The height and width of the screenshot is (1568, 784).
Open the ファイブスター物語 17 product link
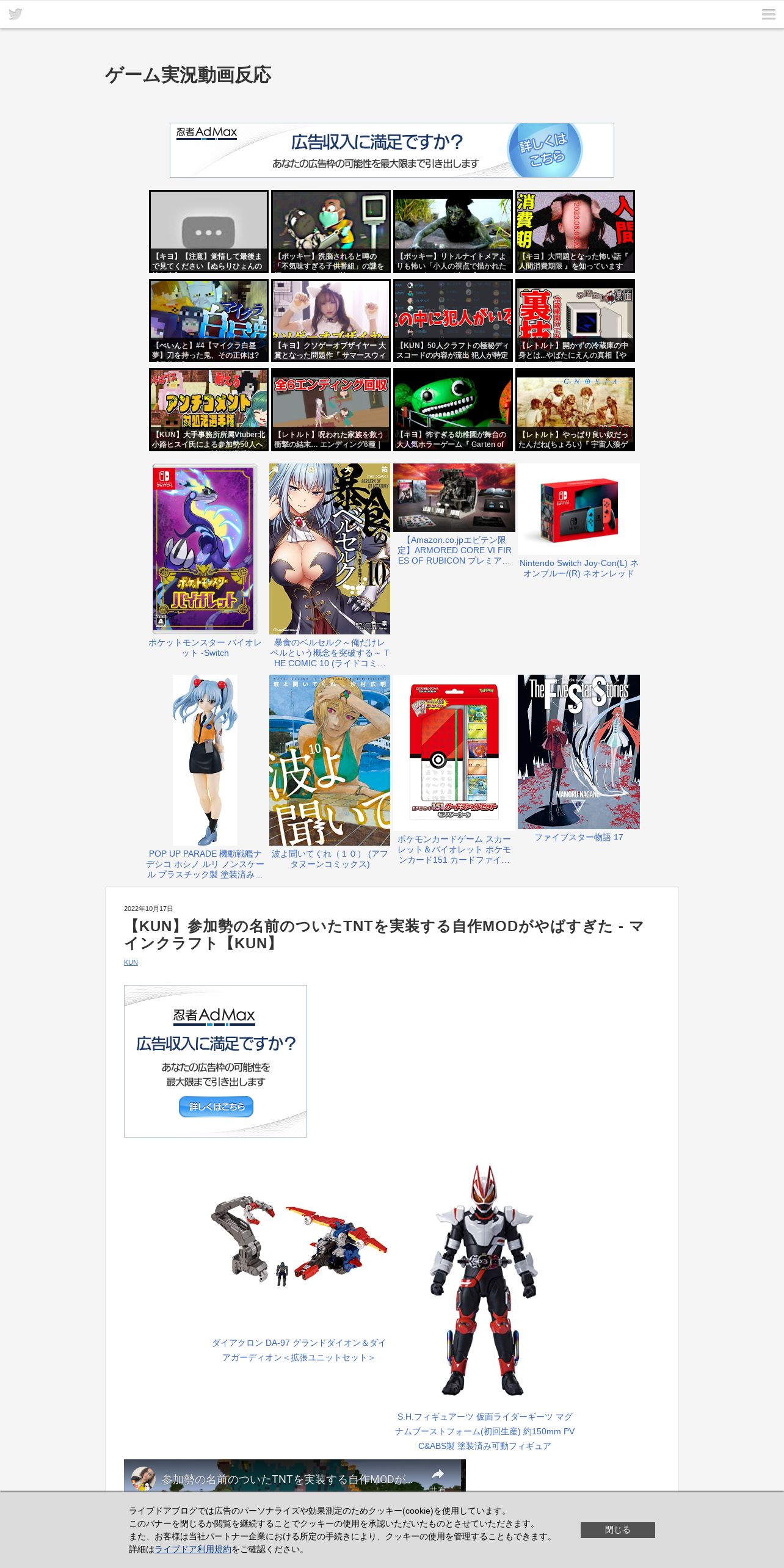(x=578, y=837)
